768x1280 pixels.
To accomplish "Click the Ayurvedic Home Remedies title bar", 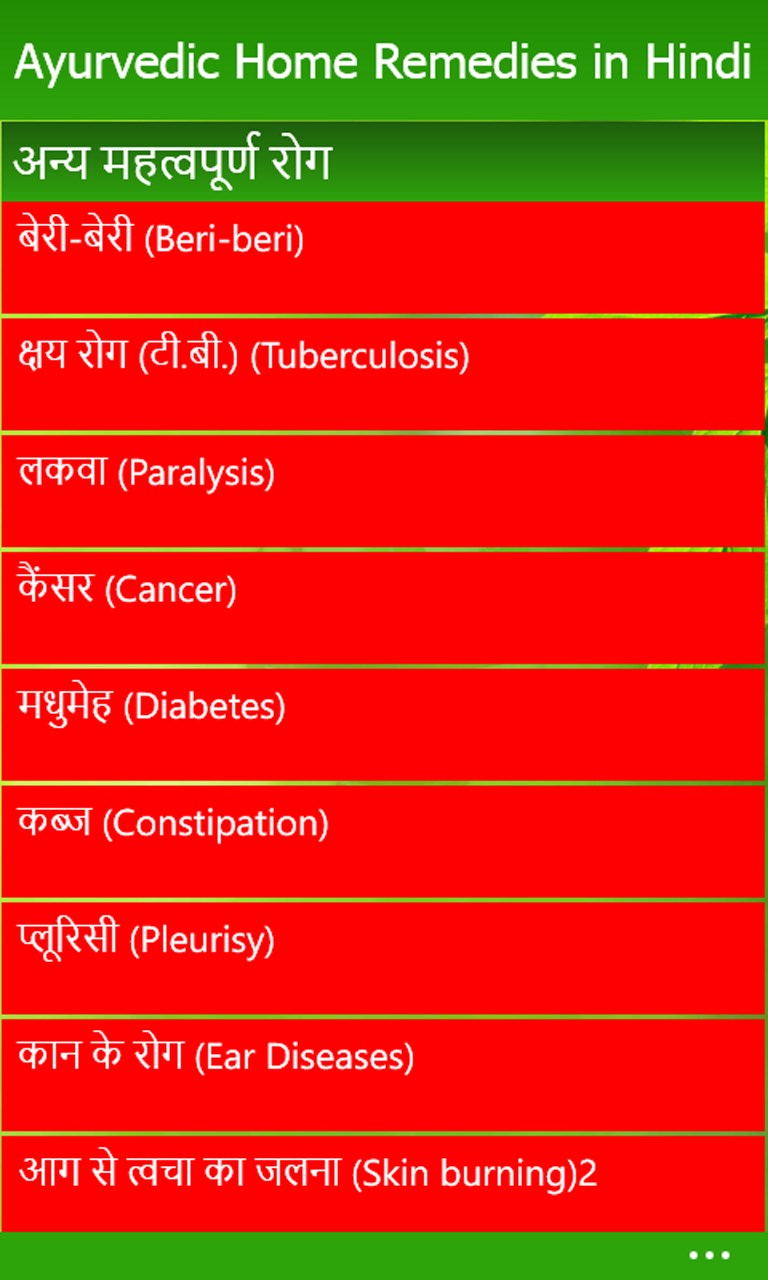I will click(384, 62).
